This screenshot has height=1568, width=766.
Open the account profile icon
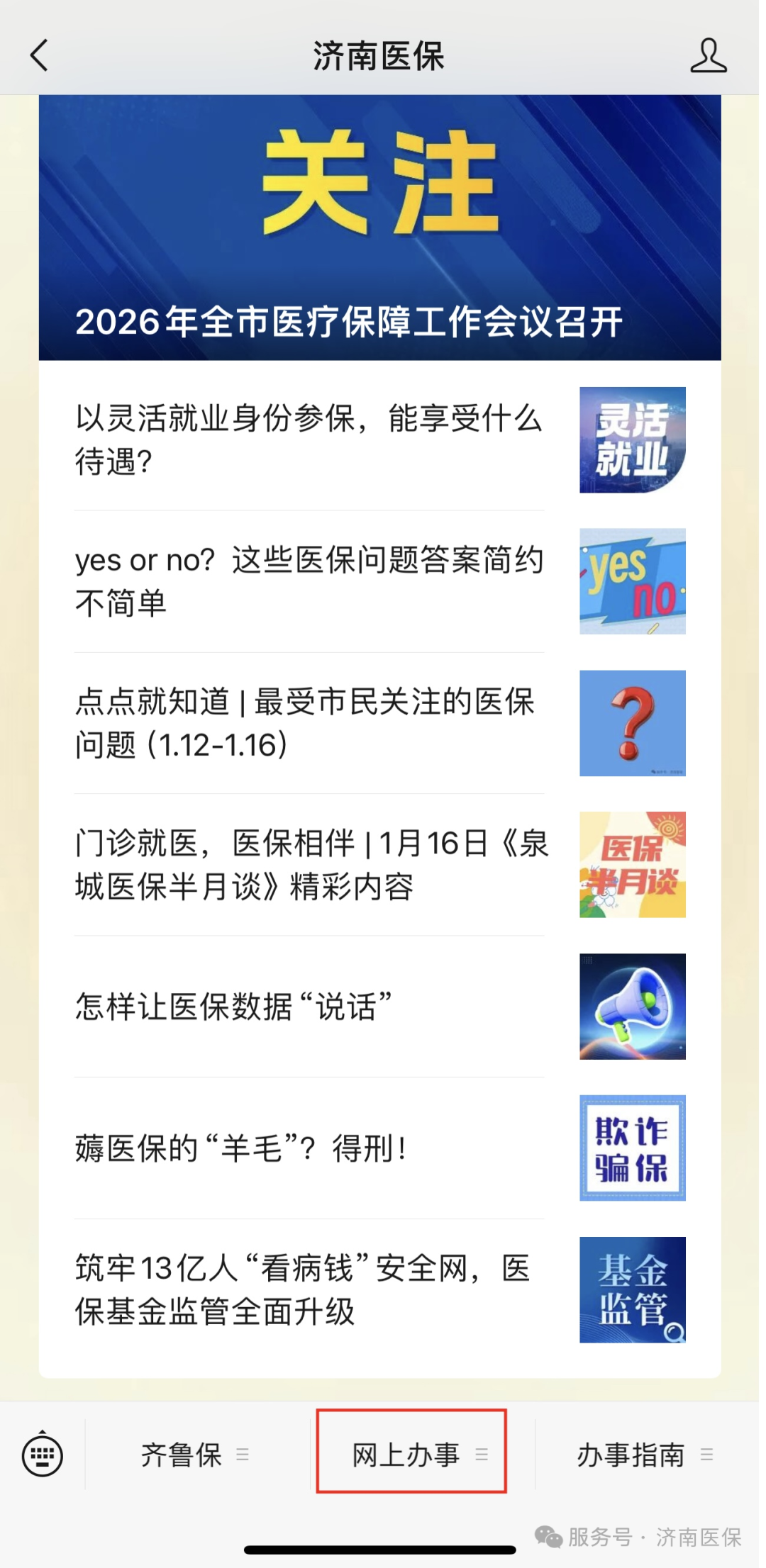pyautogui.click(x=708, y=56)
